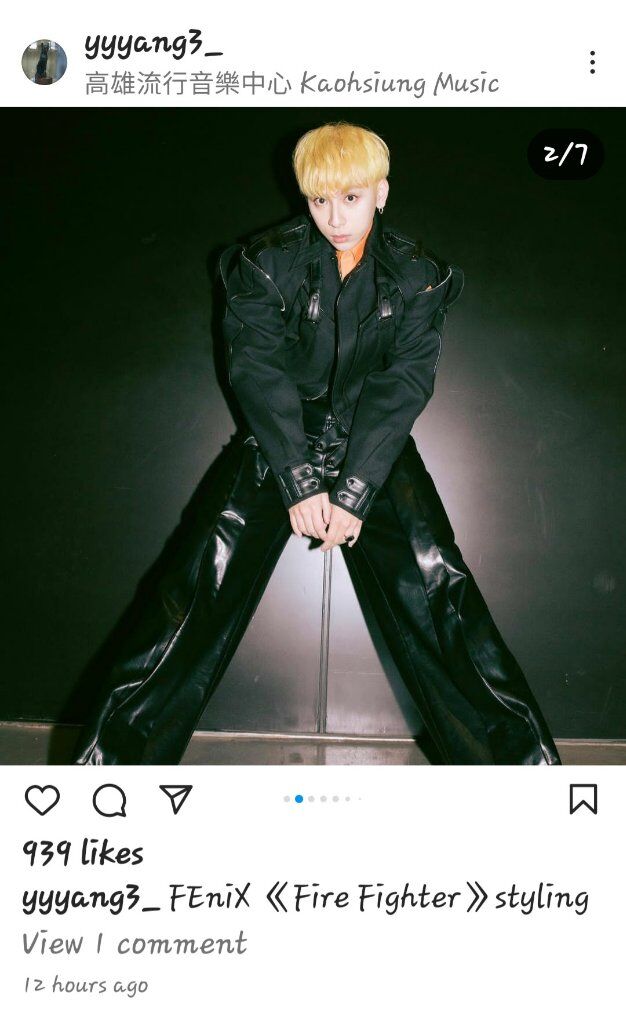Tap View 1 comment
The width and height of the screenshot is (626, 1024).
coord(134,944)
